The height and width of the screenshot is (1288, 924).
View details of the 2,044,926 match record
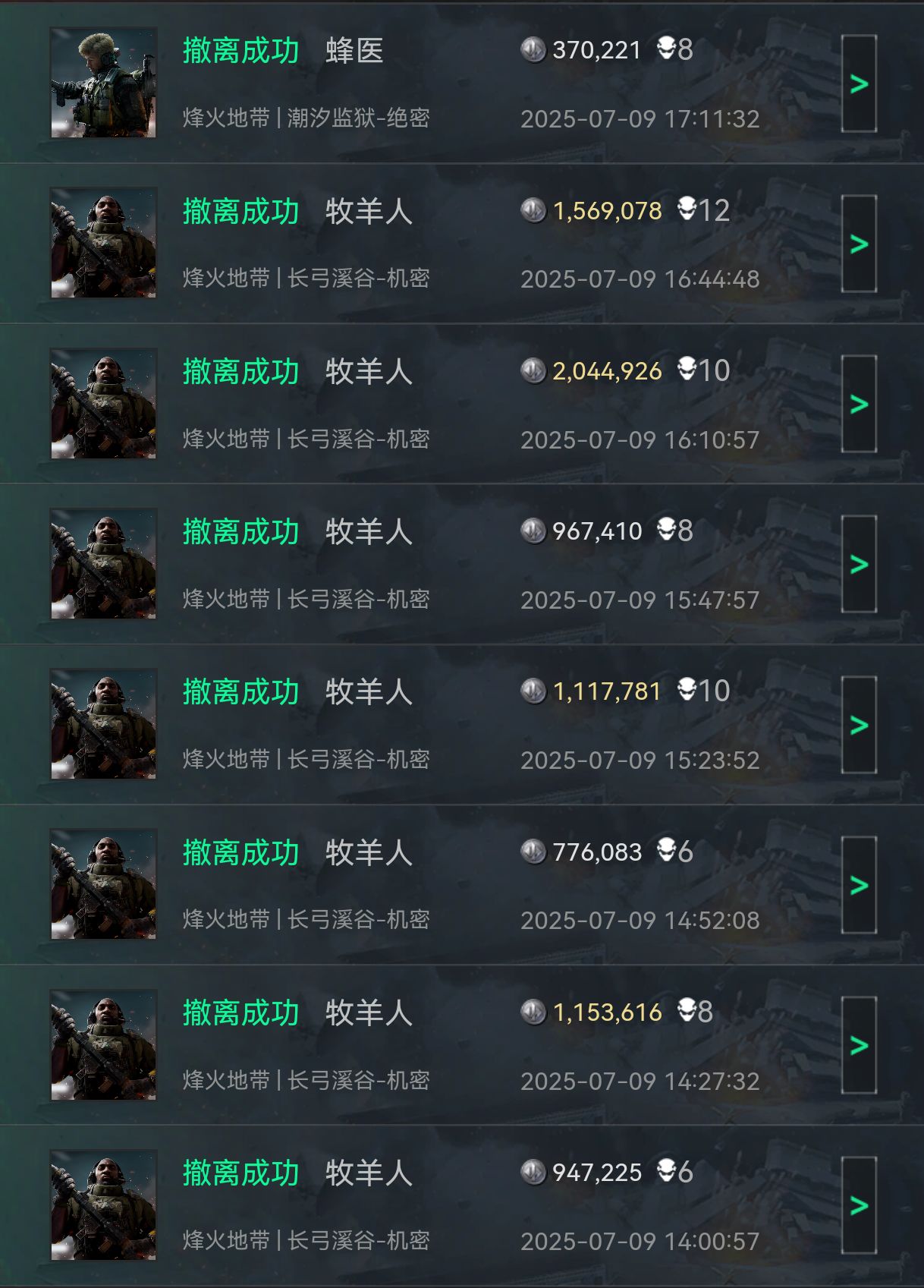859,404
